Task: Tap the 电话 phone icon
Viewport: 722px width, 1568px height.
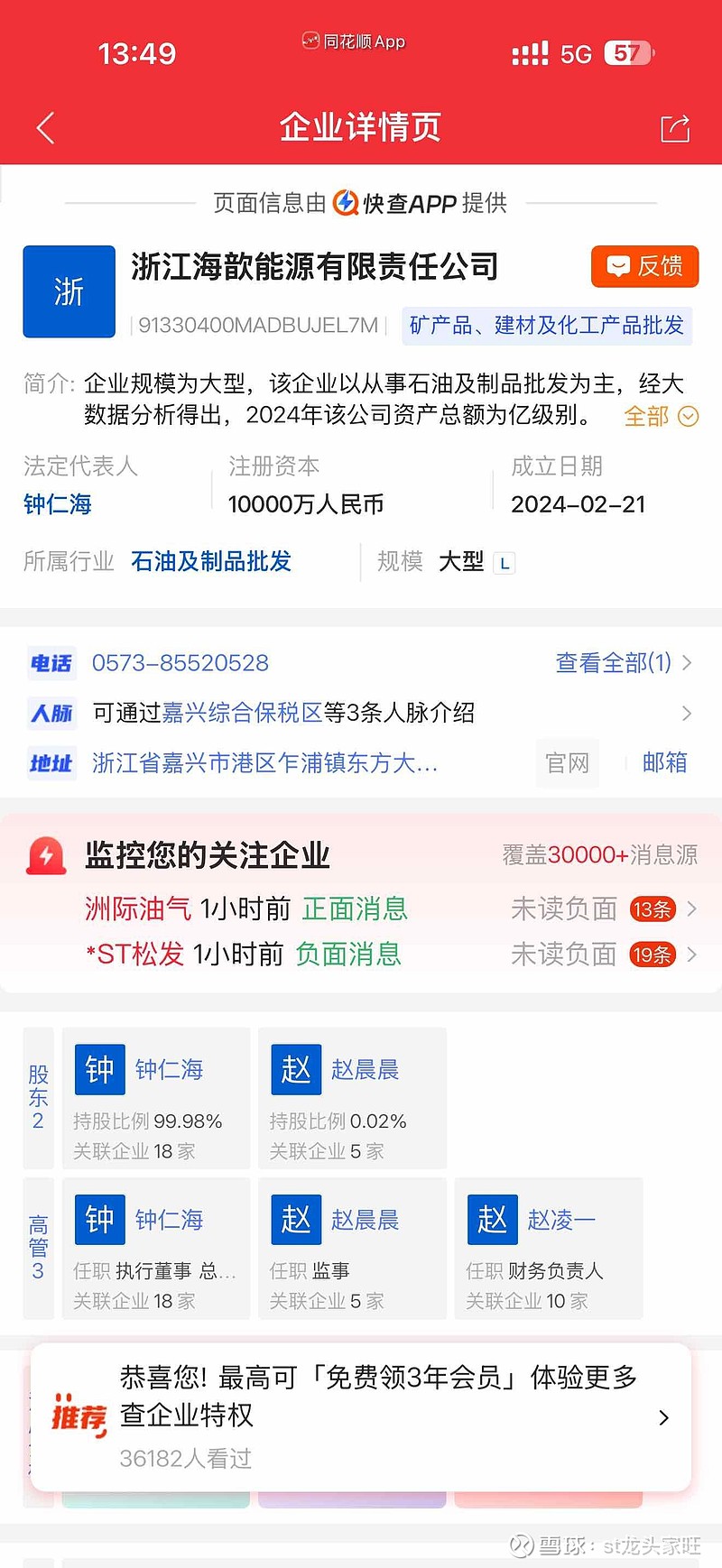Action: (51, 663)
